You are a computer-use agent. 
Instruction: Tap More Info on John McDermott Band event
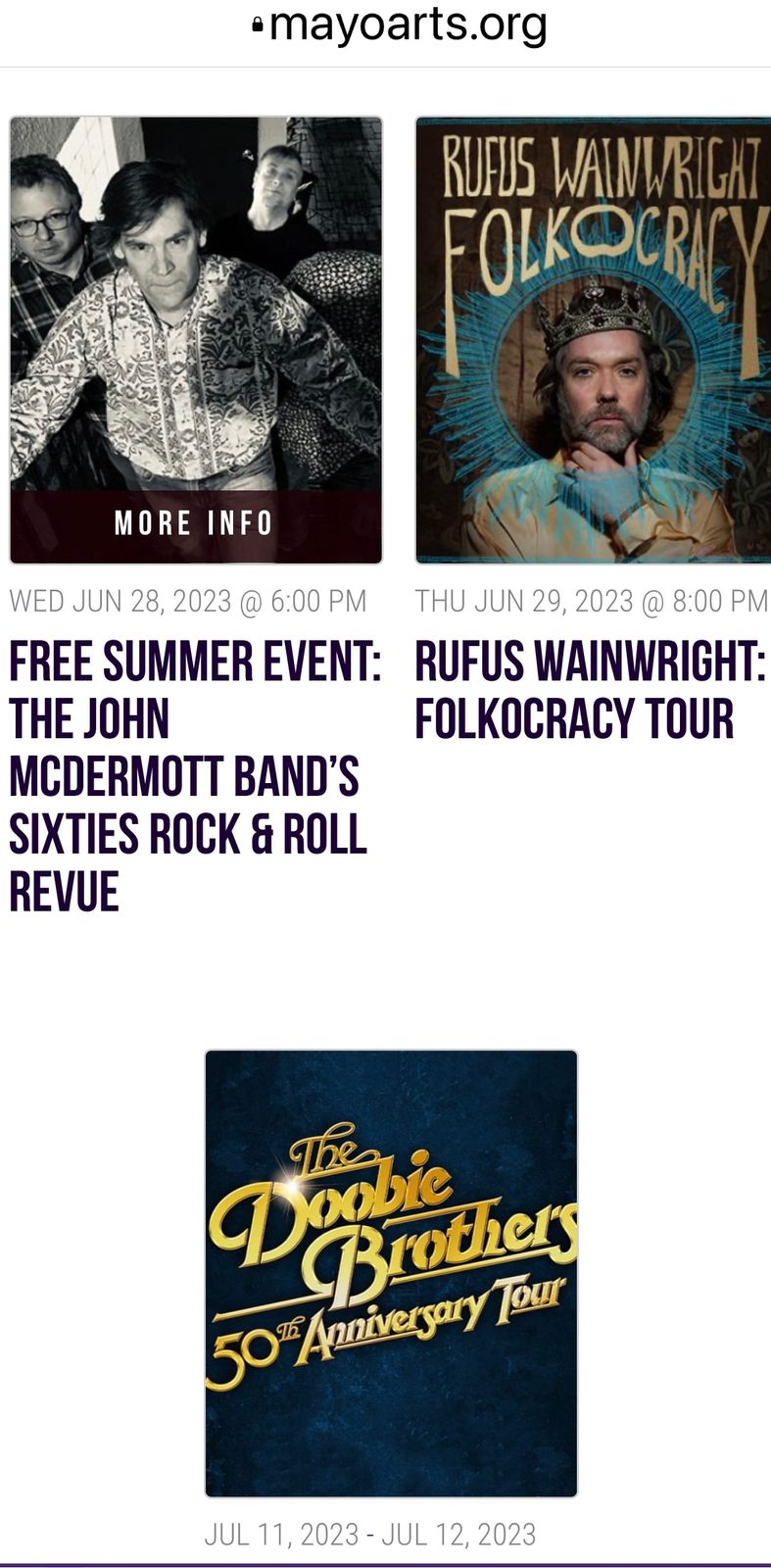coord(194,524)
